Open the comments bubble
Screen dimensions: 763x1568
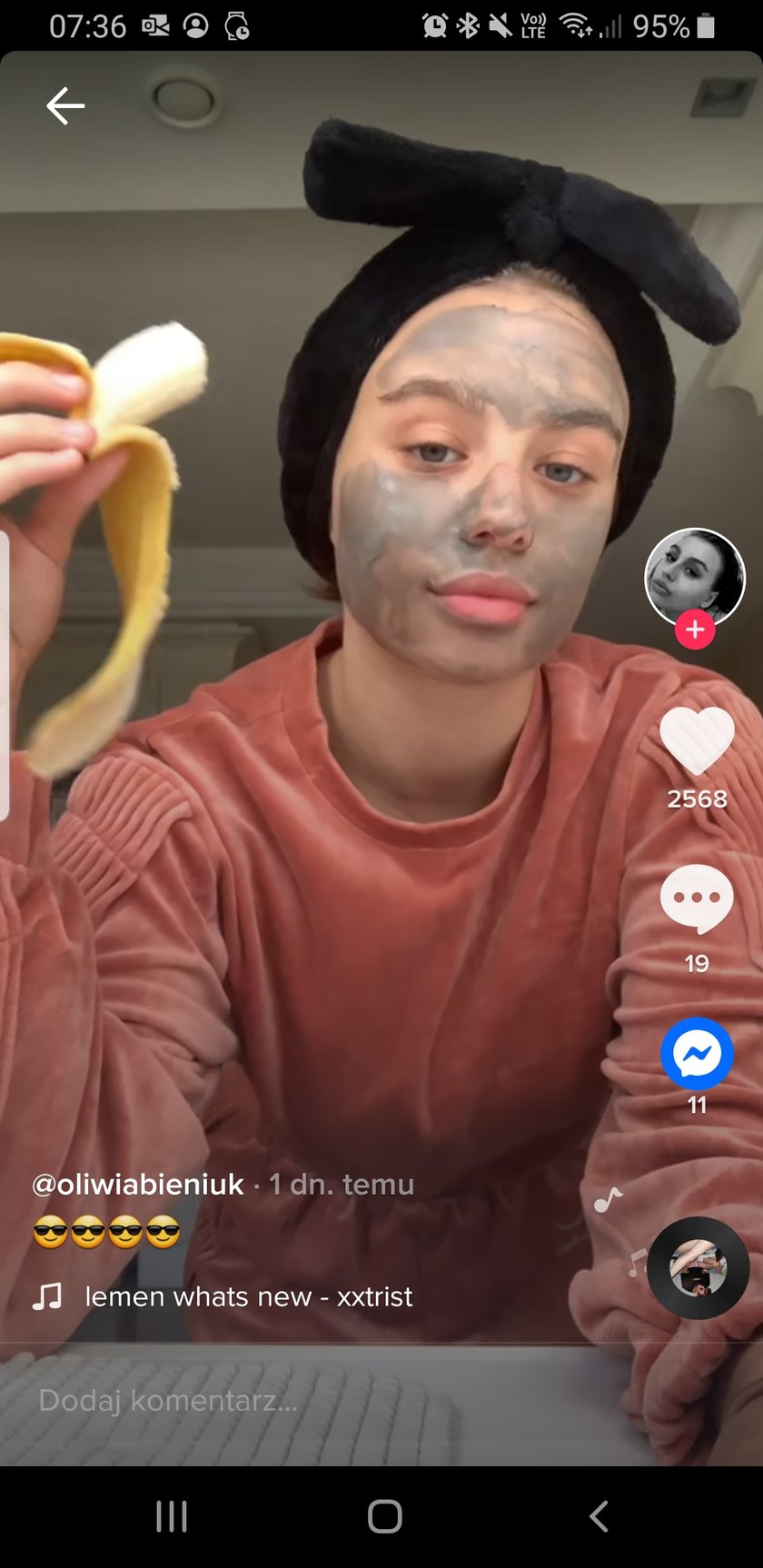click(x=697, y=899)
